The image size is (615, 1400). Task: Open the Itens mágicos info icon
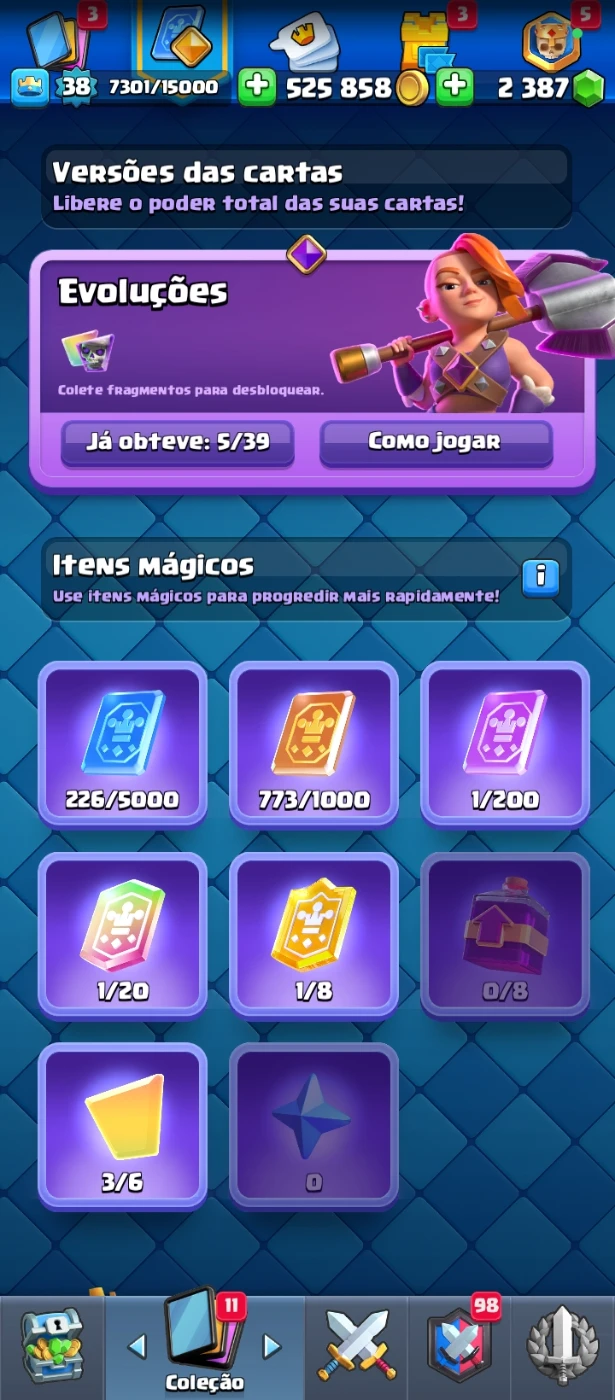541,576
